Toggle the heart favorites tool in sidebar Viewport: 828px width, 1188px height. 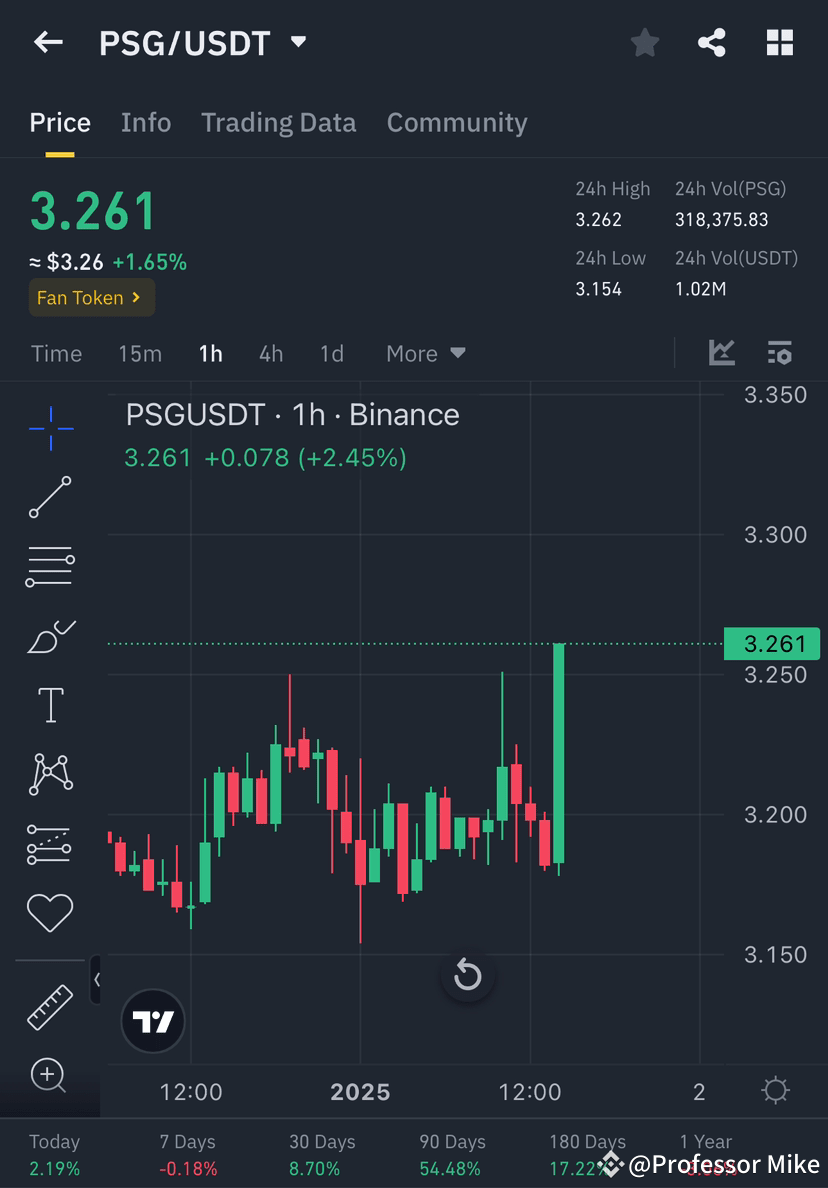click(50, 912)
